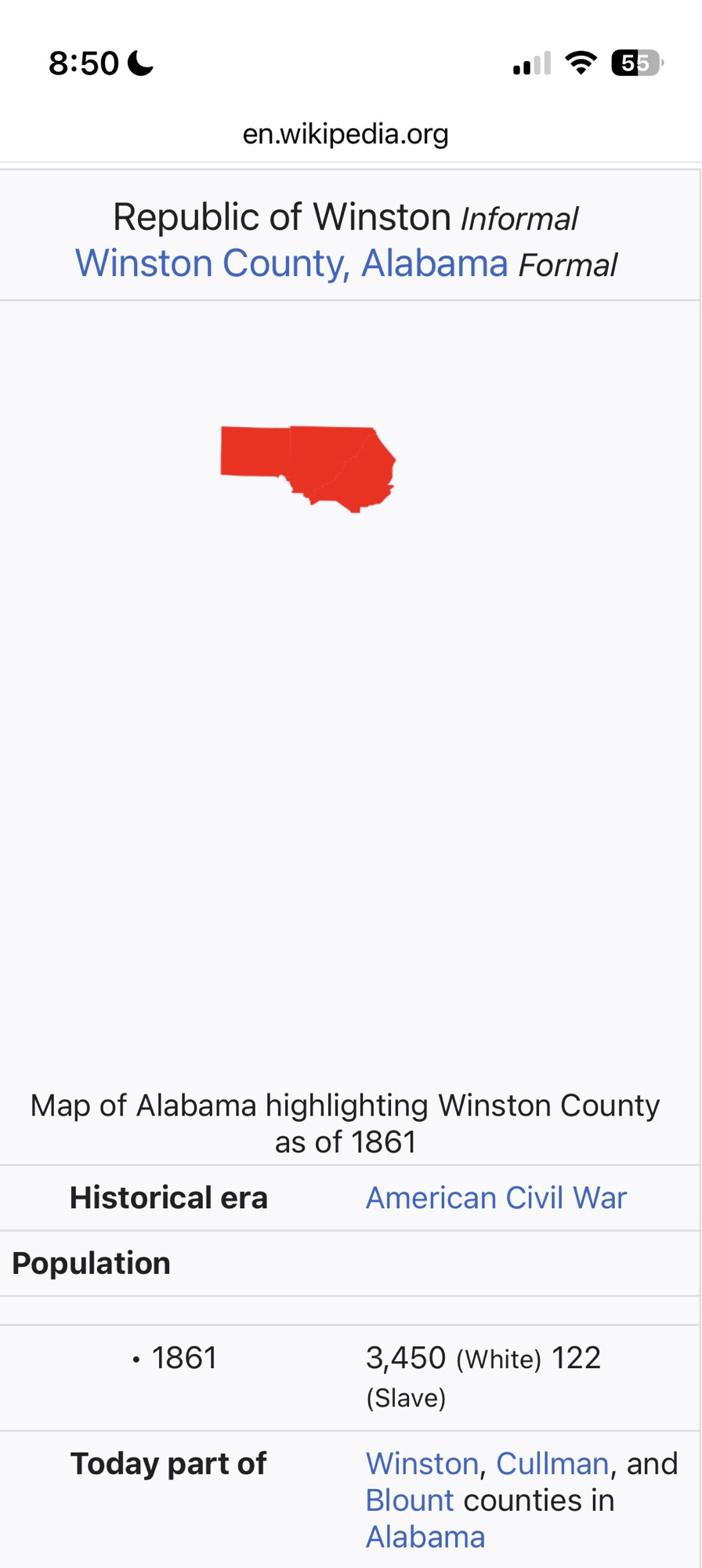Open the American Civil War article link
The width and height of the screenshot is (702, 1568).
coord(496,1198)
